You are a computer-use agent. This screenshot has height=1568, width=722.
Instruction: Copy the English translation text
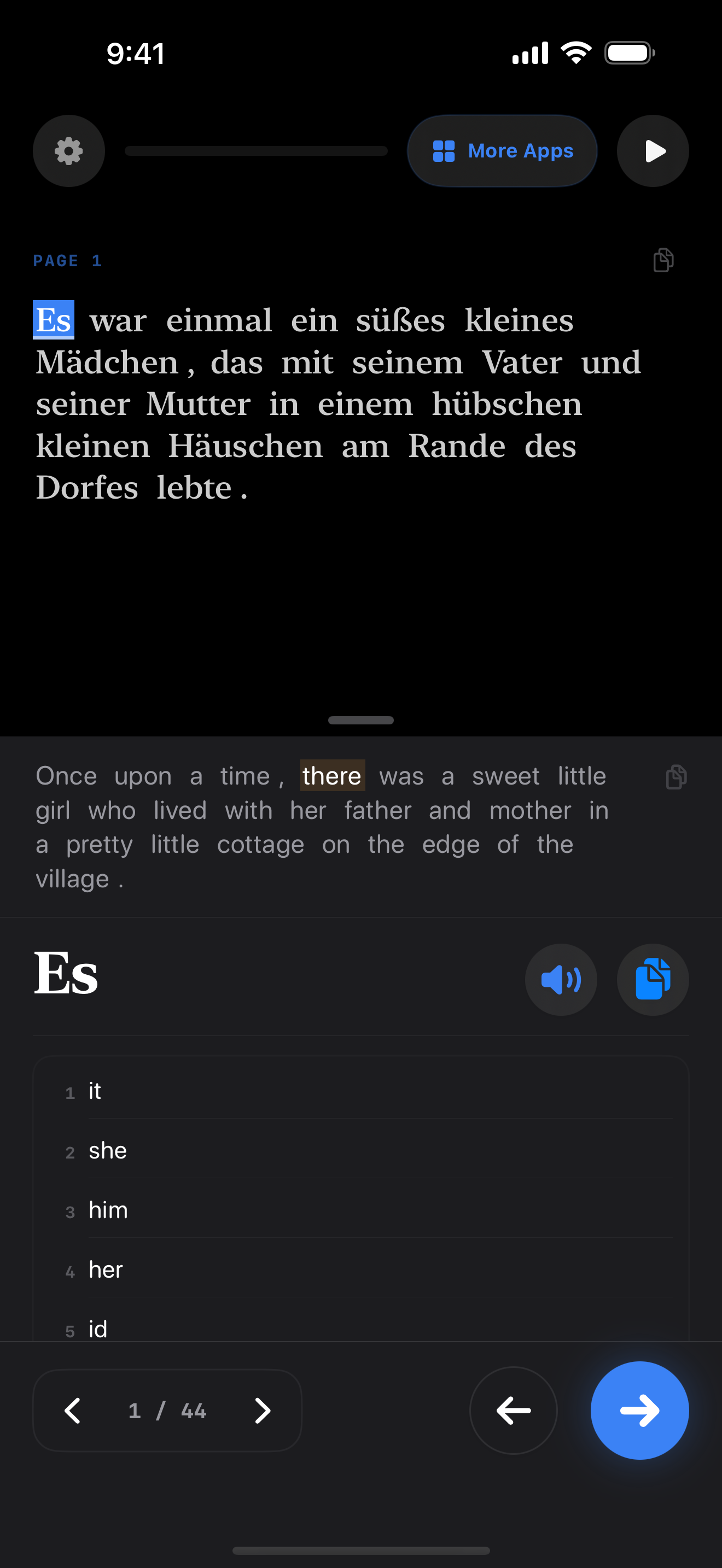click(x=676, y=777)
